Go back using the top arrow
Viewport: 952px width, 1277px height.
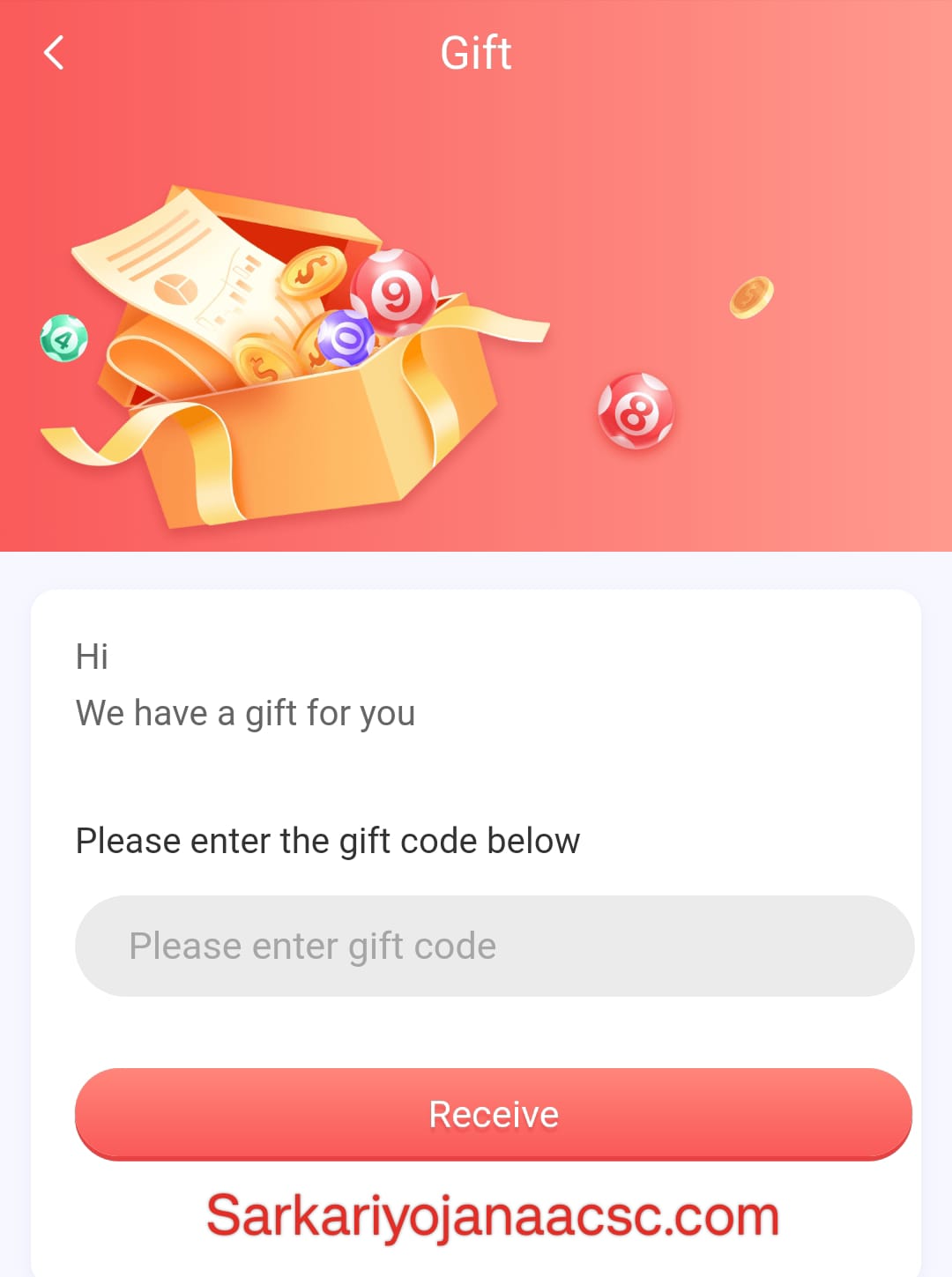[x=54, y=53]
